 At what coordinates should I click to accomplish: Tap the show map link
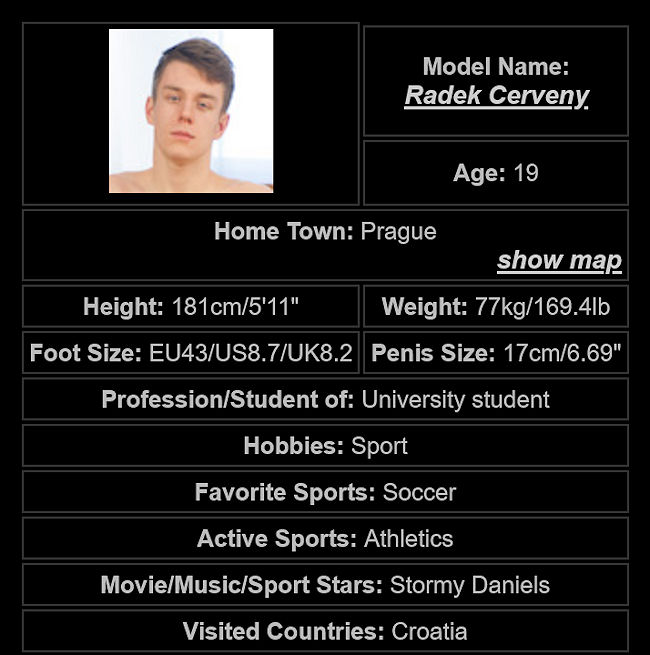559,261
